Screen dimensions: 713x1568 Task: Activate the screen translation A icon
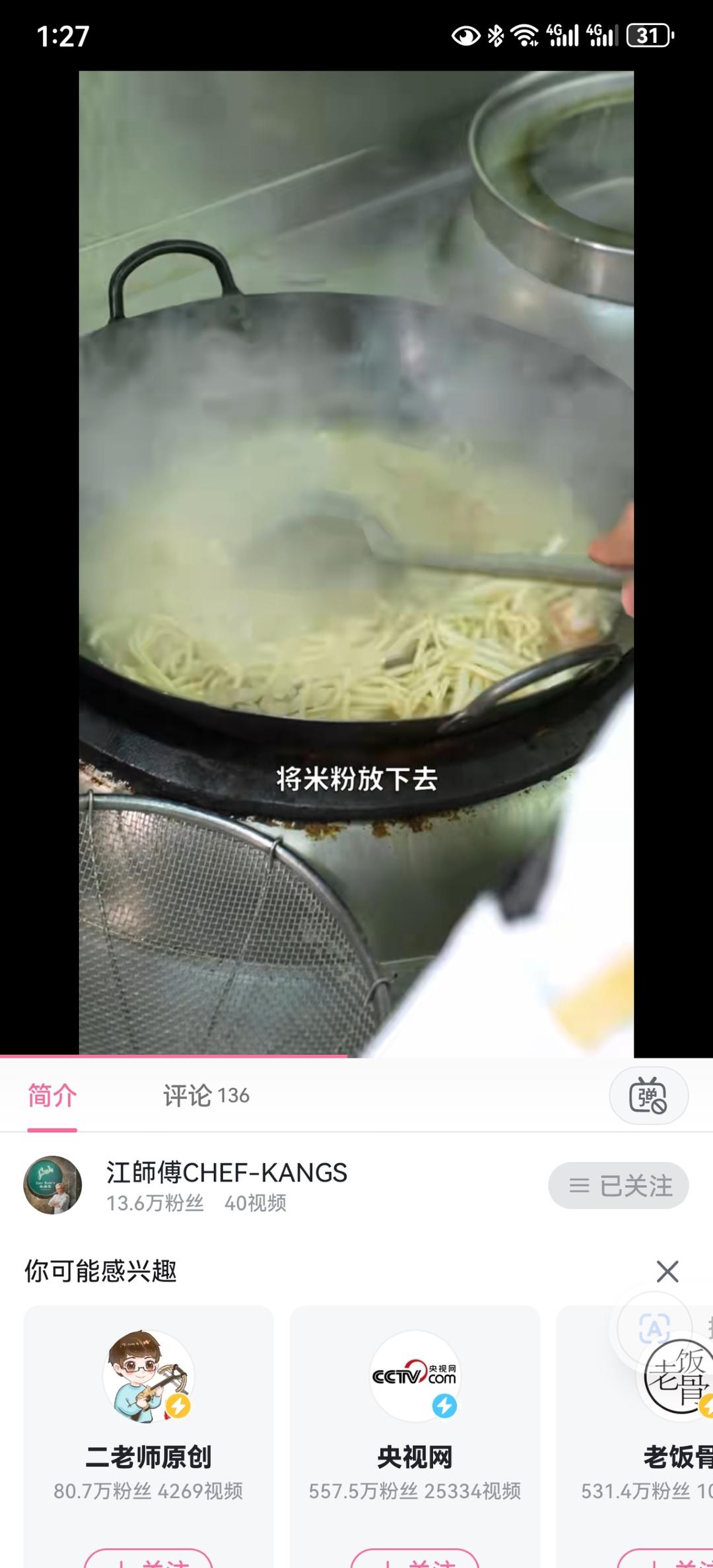pyautogui.click(x=653, y=1328)
